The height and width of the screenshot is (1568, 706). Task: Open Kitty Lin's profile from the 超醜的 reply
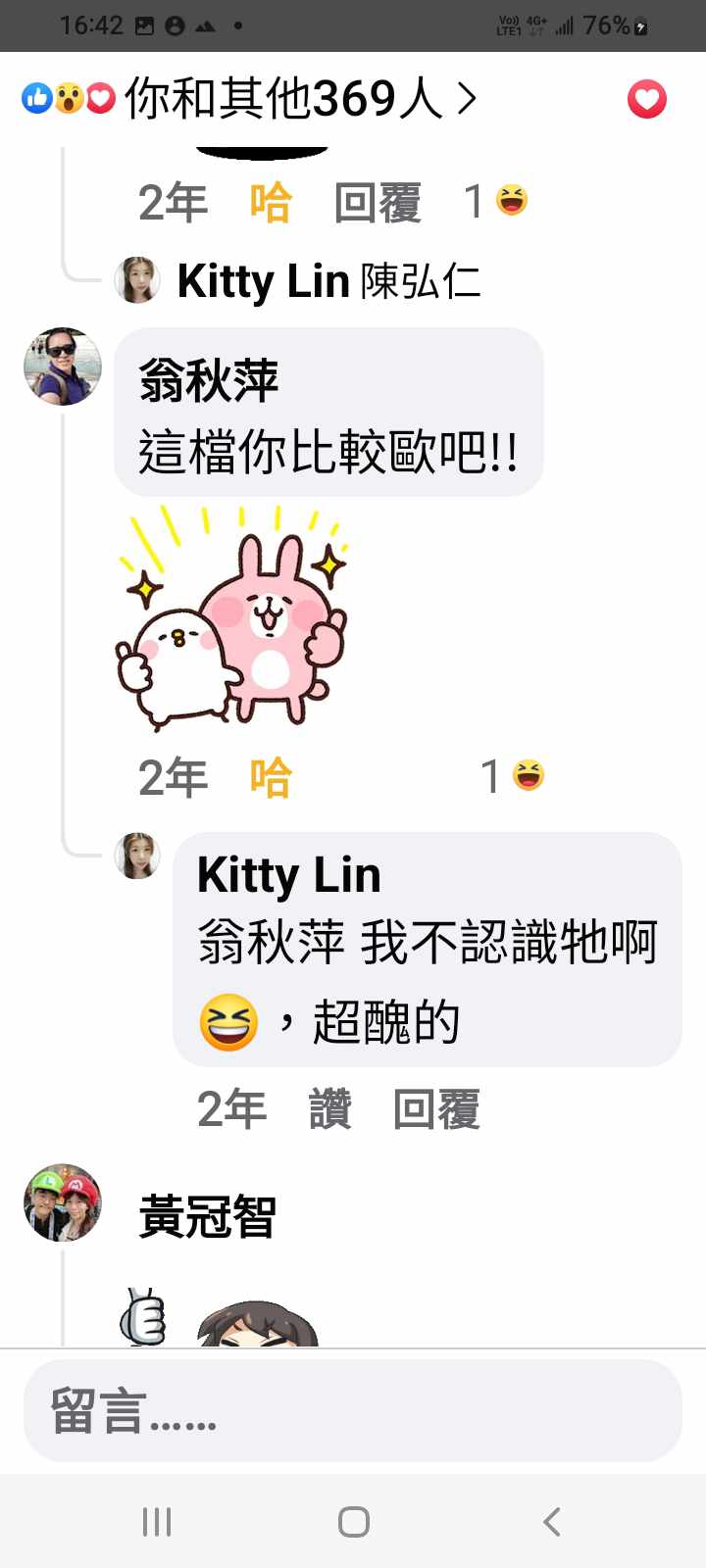click(288, 875)
